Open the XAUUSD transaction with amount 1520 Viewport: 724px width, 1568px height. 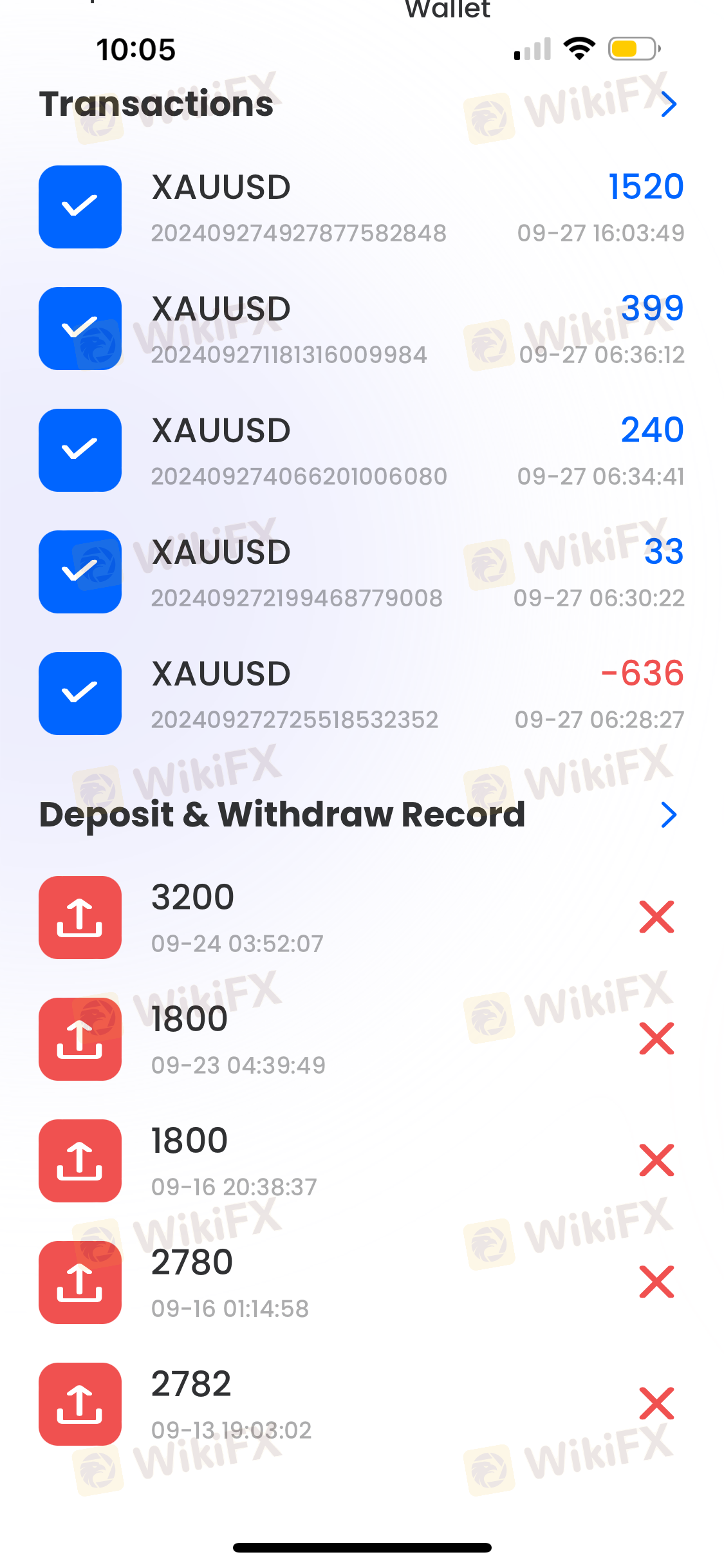click(x=360, y=207)
